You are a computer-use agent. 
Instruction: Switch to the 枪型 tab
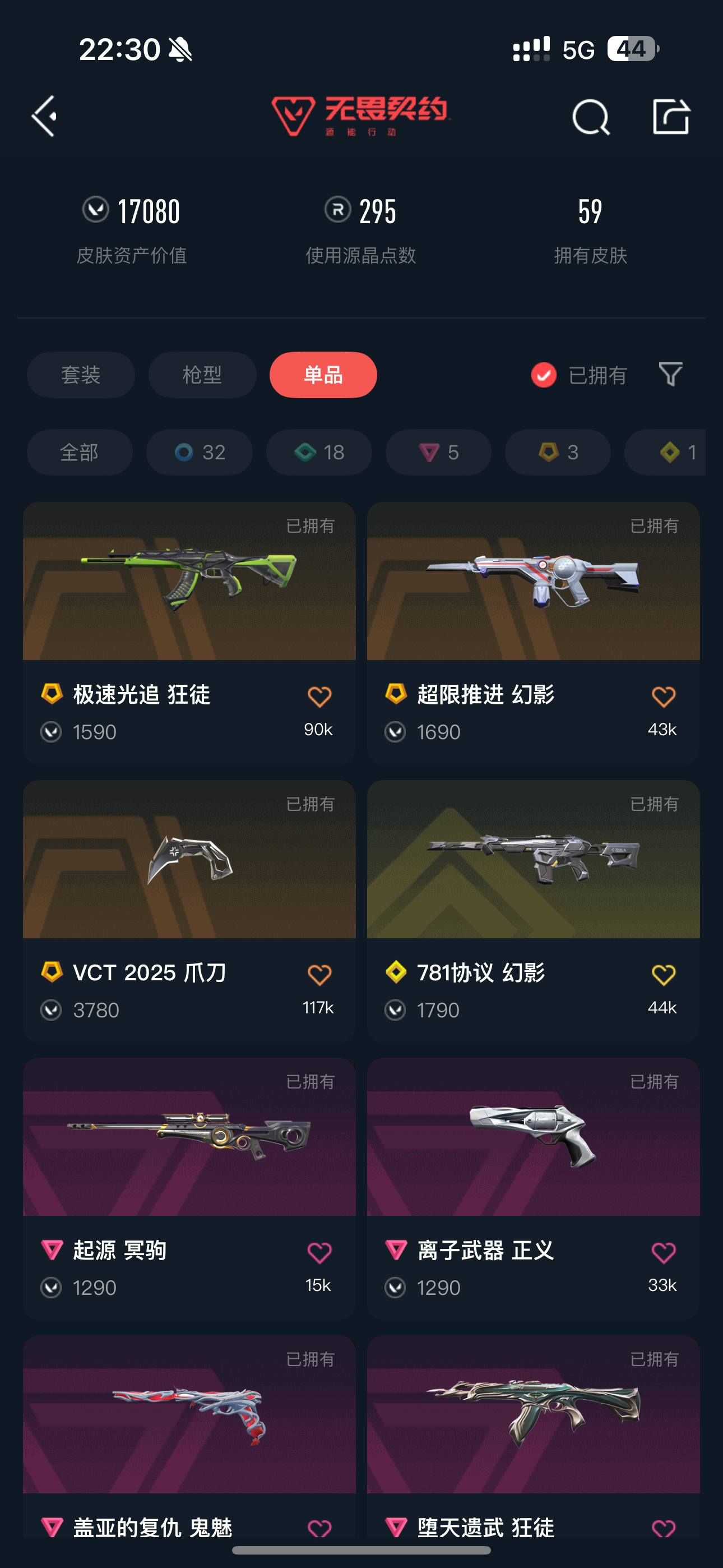pyautogui.click(x=202, y=376)
